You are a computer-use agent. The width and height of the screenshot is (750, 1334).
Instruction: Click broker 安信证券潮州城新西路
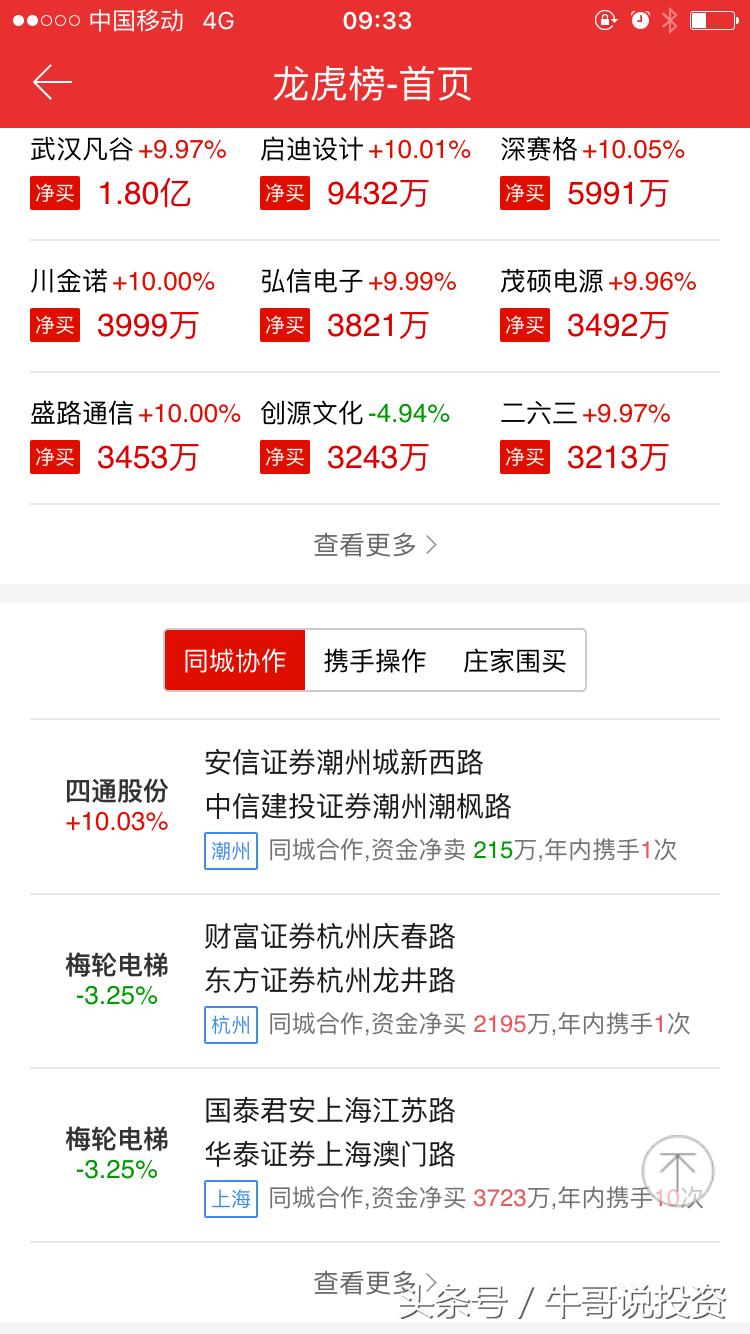(x=345, y=763)
